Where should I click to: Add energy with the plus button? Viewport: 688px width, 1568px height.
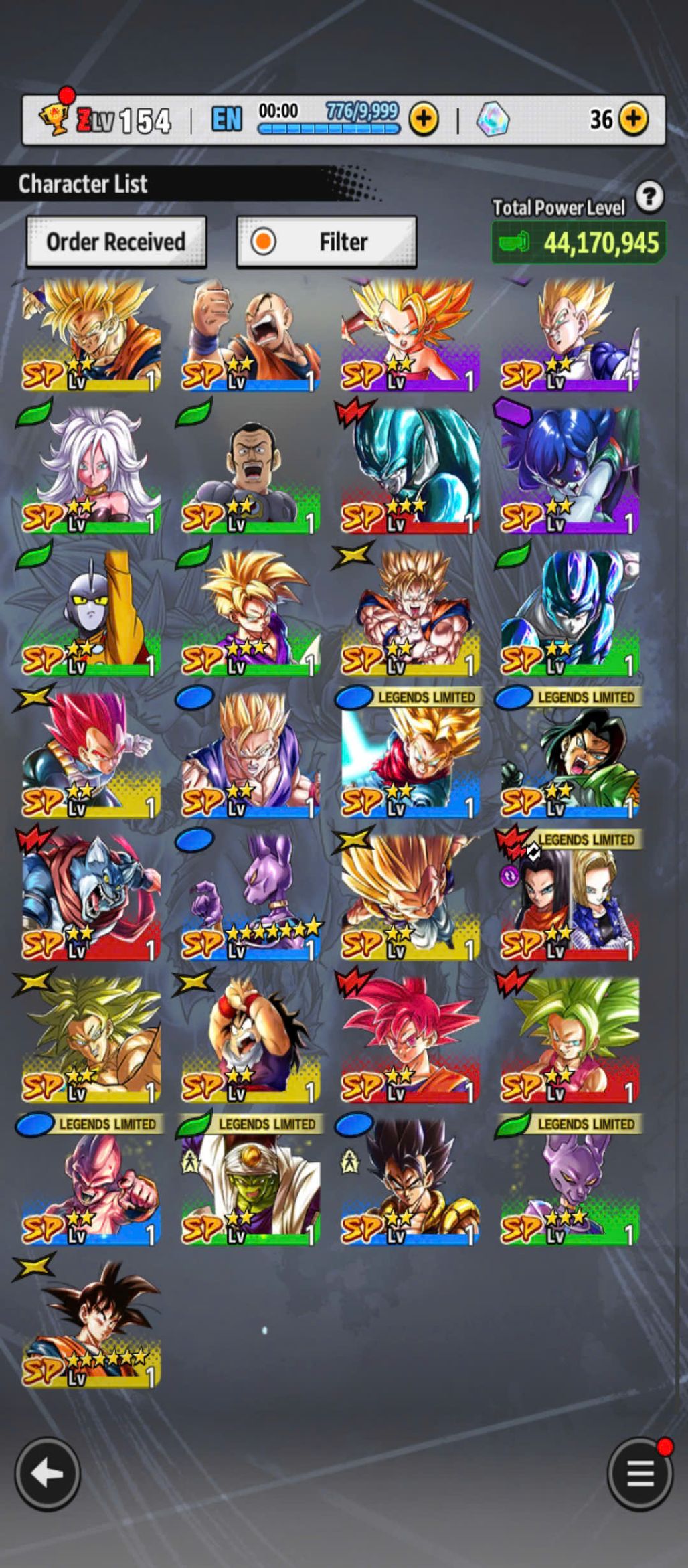pyautogui.click(x=424, y=119)
